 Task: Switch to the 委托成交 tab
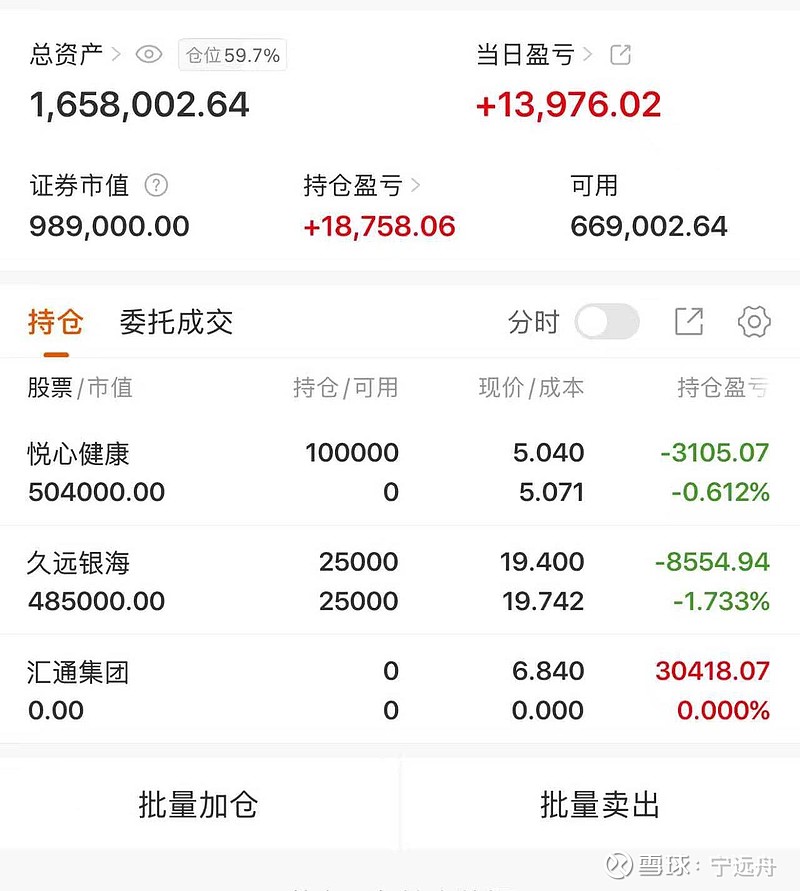[x=176, y=322]
